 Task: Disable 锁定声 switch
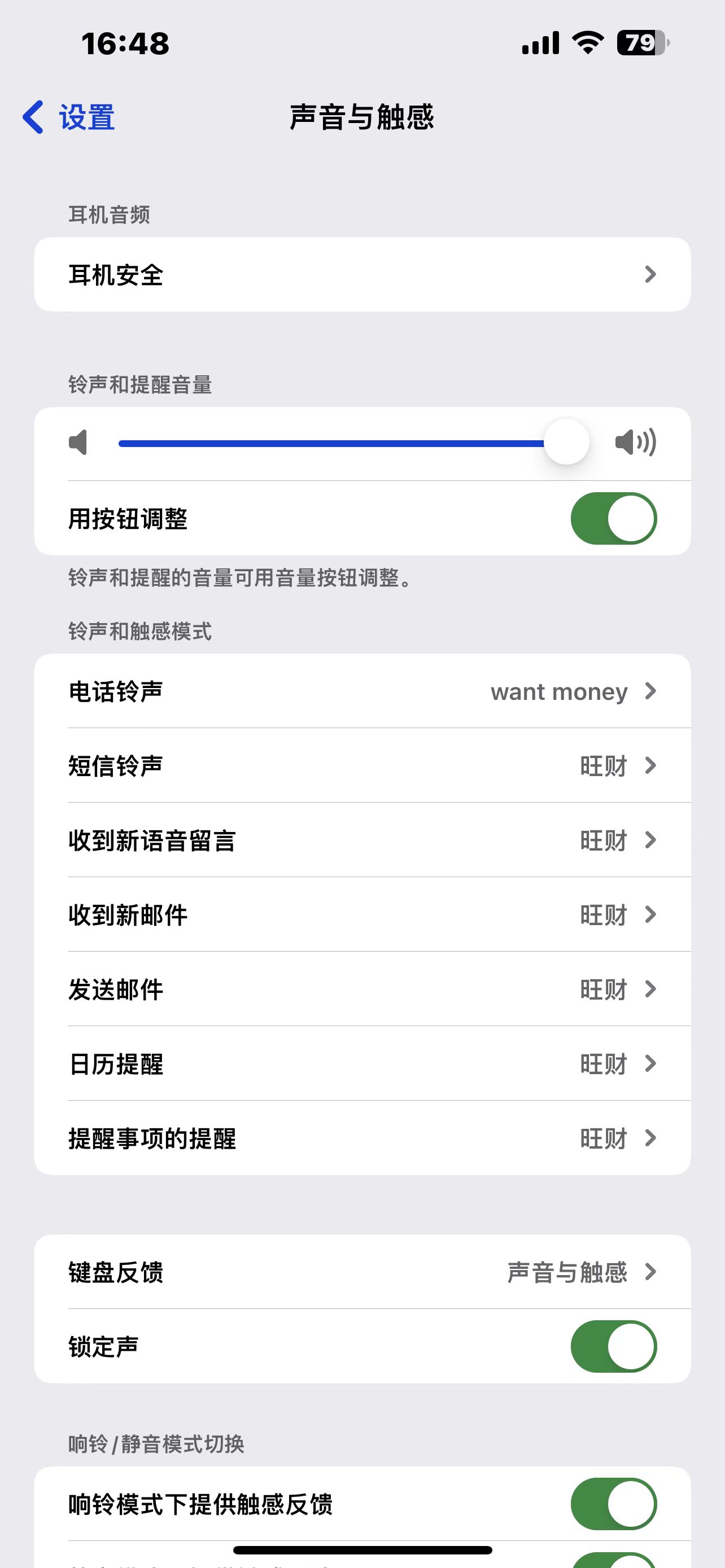(x=613, y=1346)
